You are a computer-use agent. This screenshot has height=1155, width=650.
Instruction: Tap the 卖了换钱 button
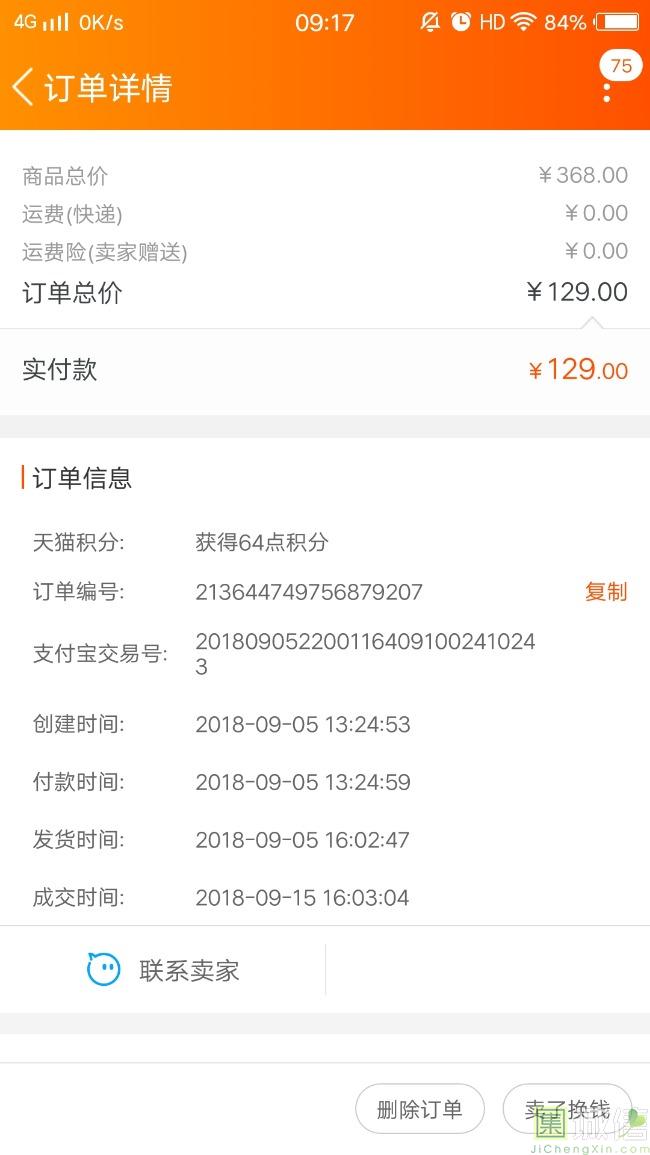point(567,1109)
